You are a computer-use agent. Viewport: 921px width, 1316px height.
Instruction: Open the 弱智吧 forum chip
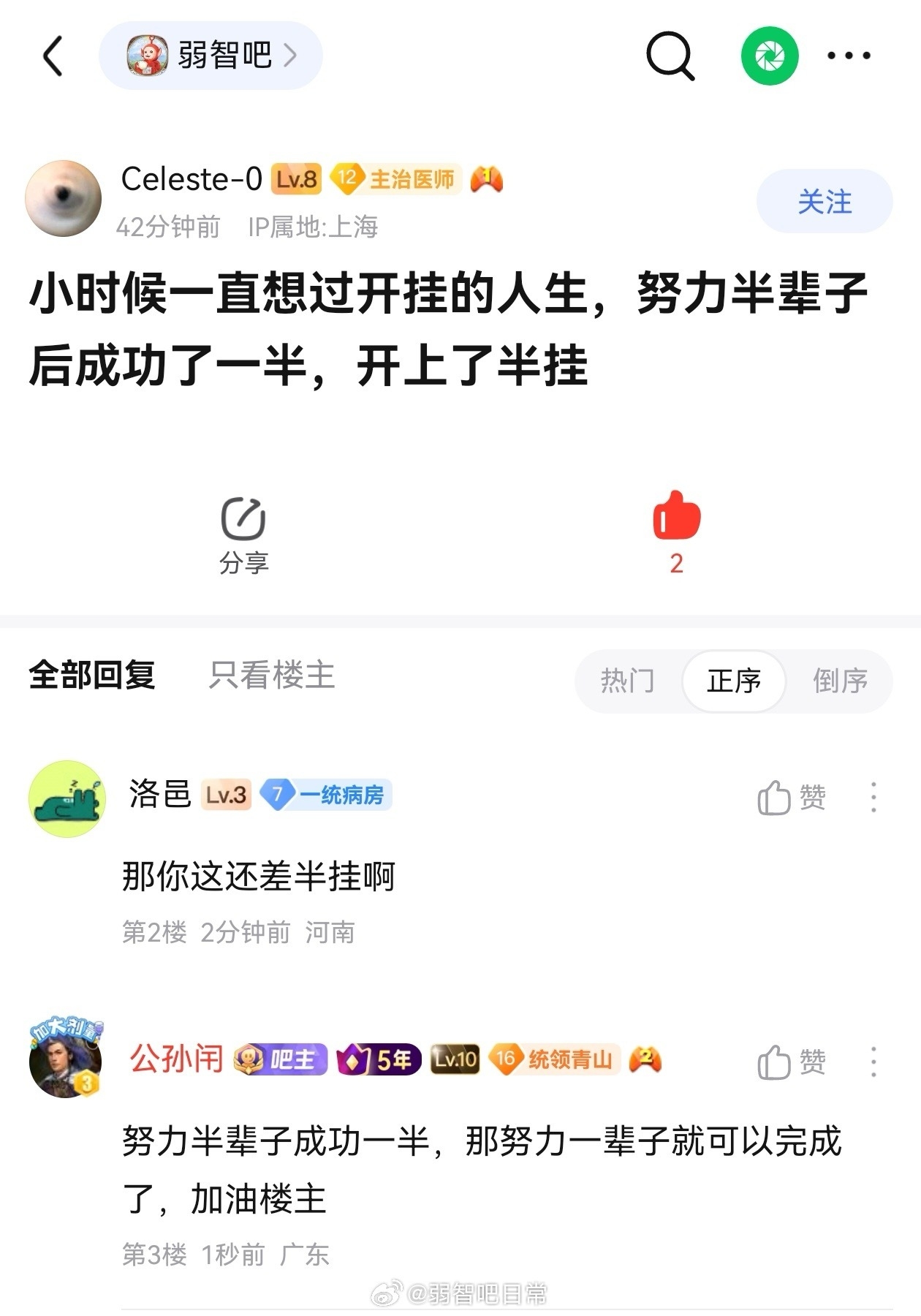[x=211, y=56]
